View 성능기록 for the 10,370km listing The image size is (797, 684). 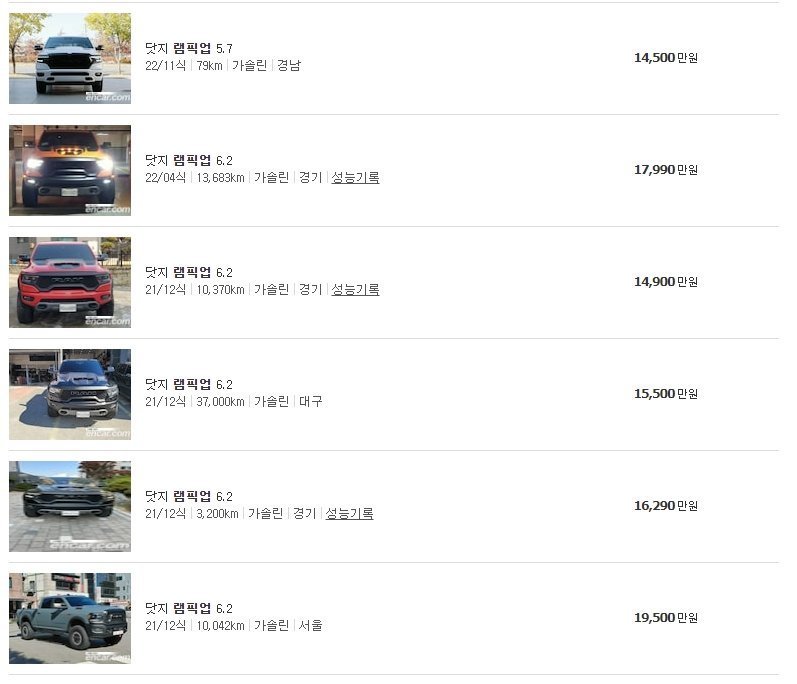(355, 290)
